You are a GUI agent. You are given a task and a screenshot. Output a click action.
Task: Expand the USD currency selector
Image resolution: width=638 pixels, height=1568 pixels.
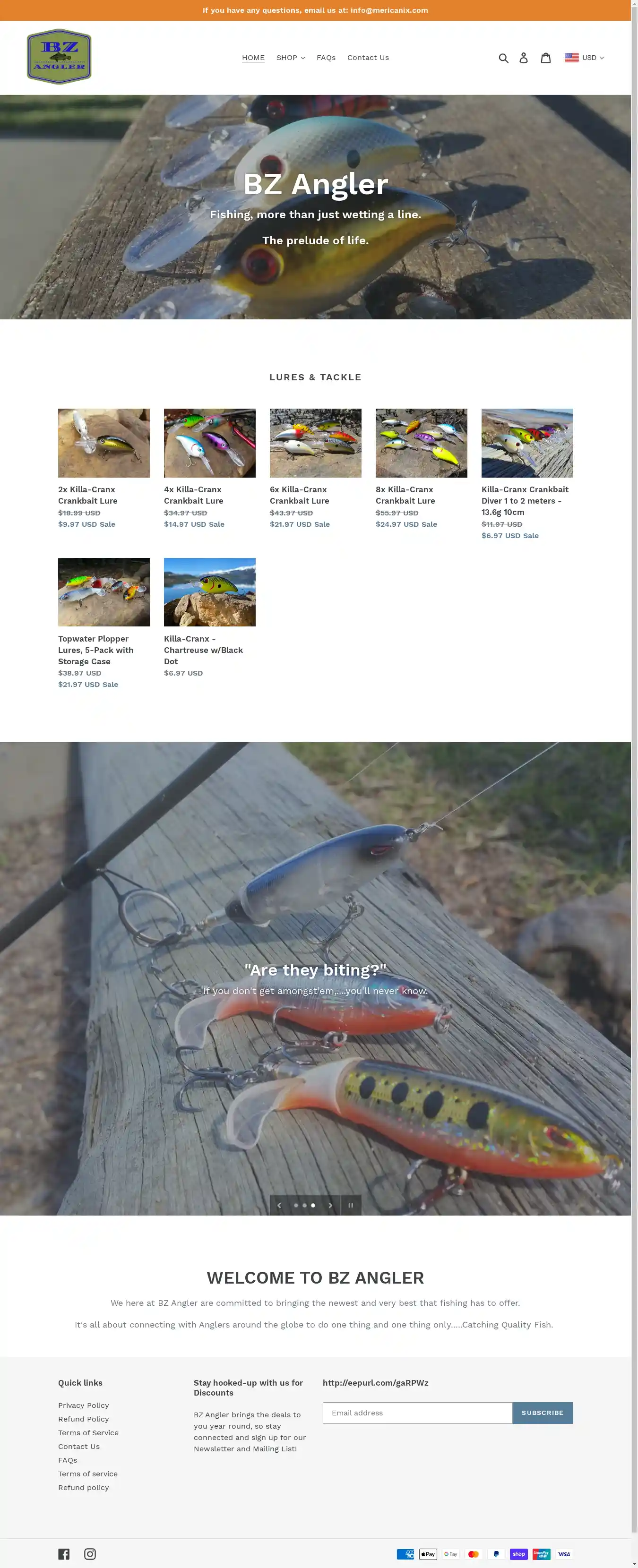pos(585,58)
